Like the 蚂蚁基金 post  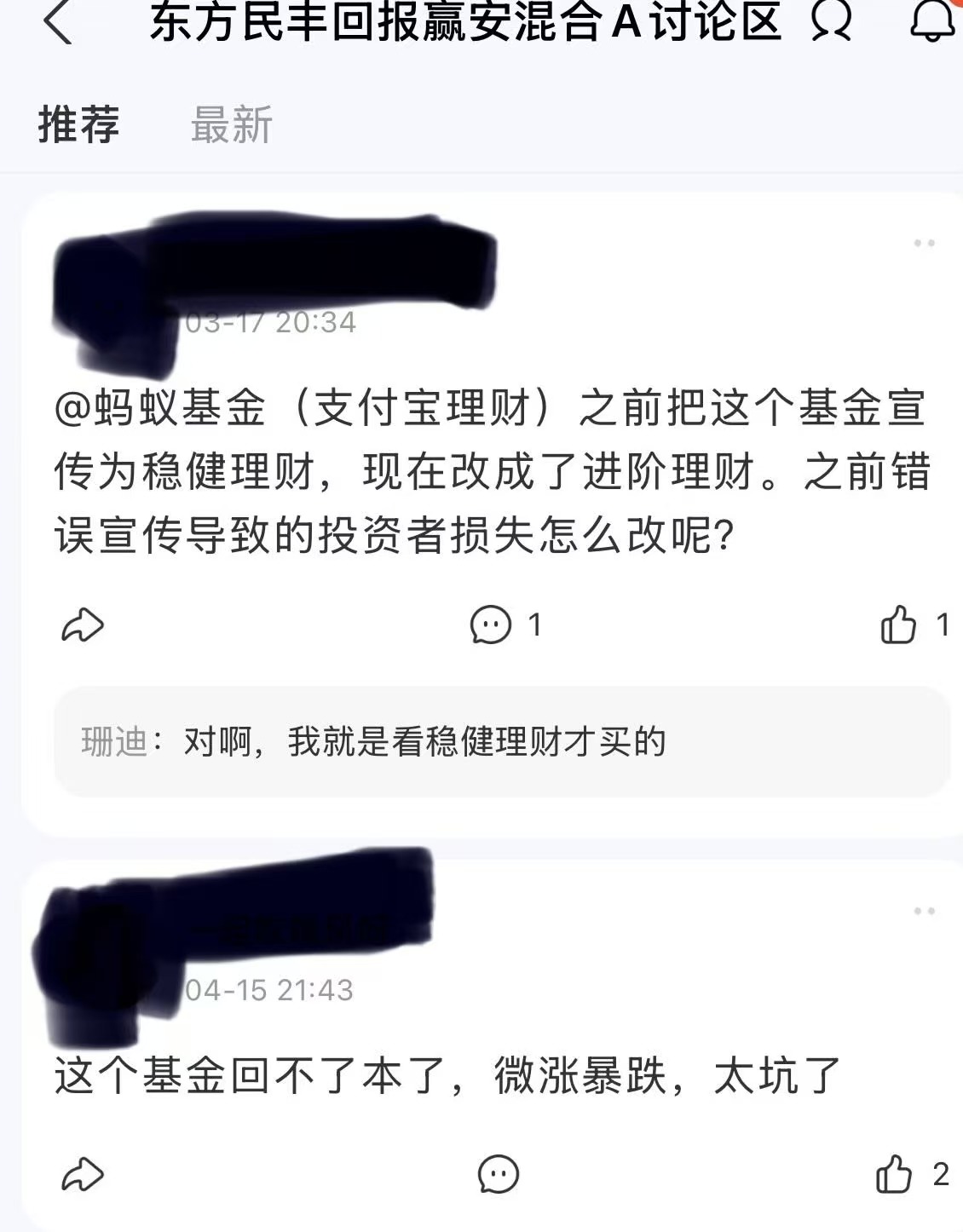click(x=914, y=625)
